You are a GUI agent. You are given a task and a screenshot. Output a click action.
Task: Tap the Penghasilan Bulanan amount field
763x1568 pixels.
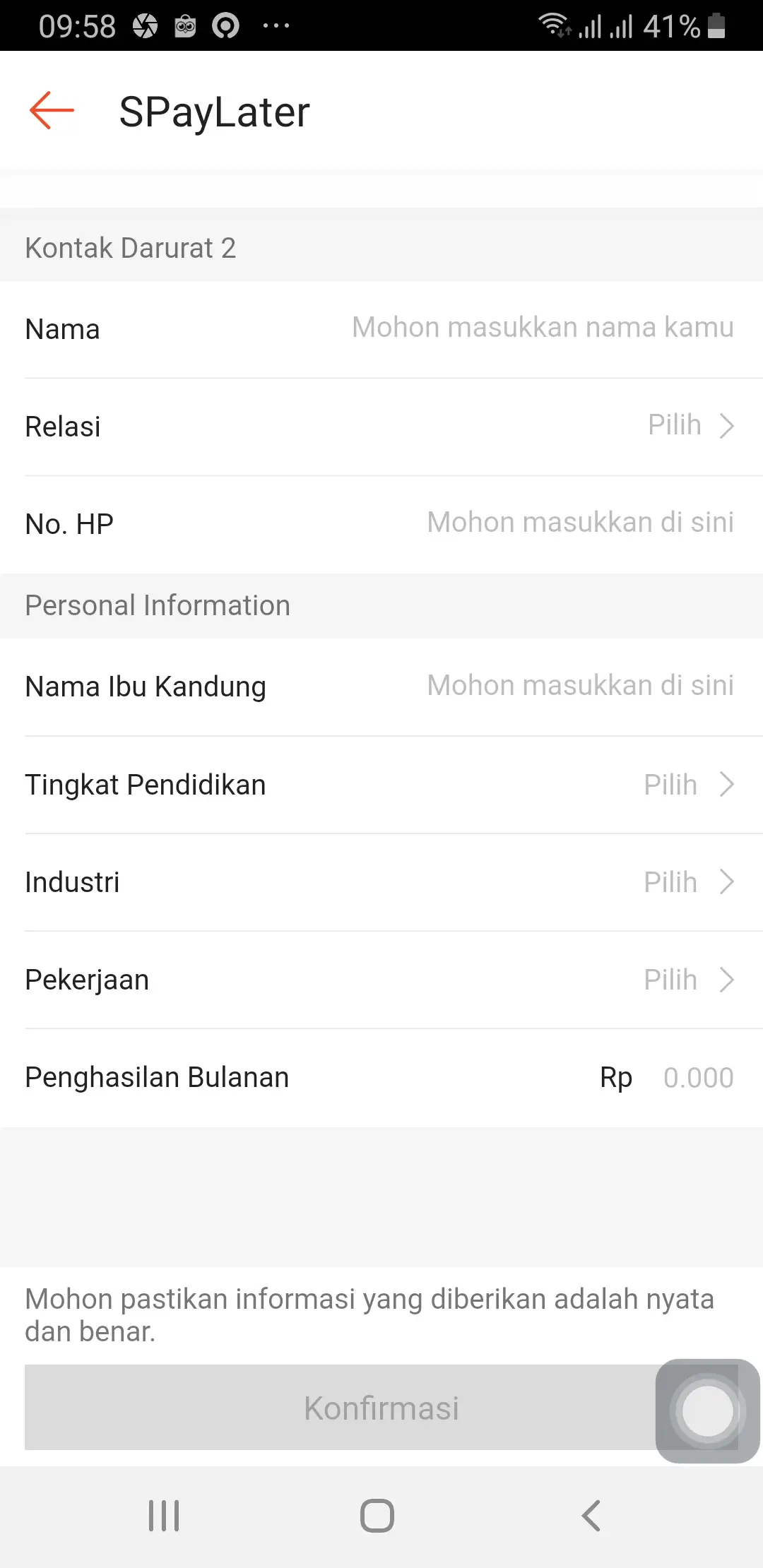(x=698, y=1077)
